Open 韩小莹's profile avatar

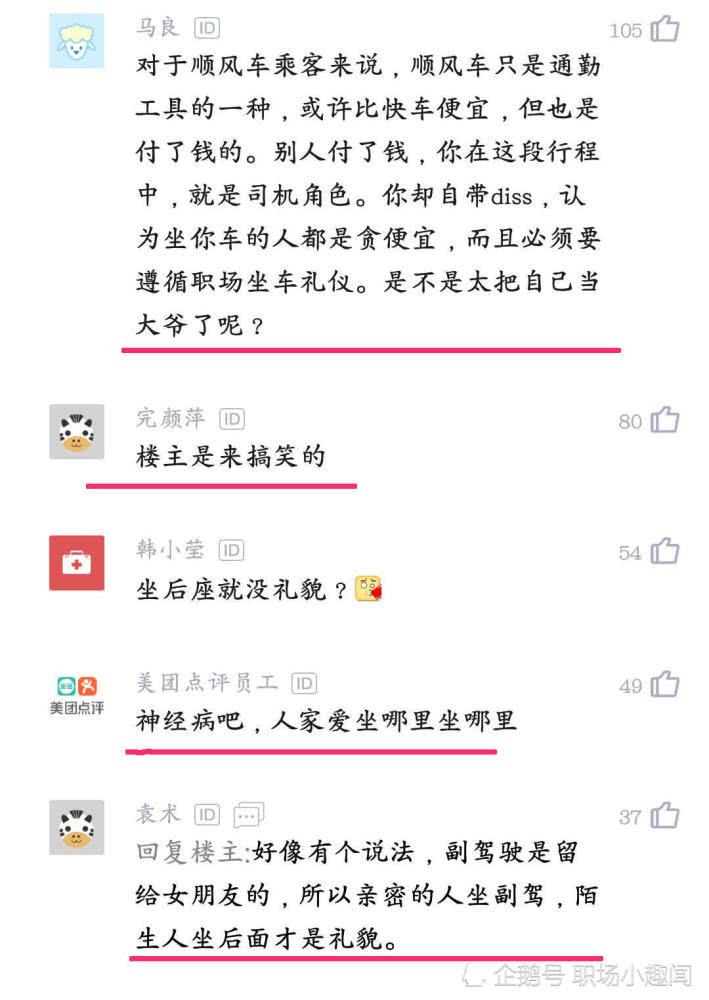76,563
